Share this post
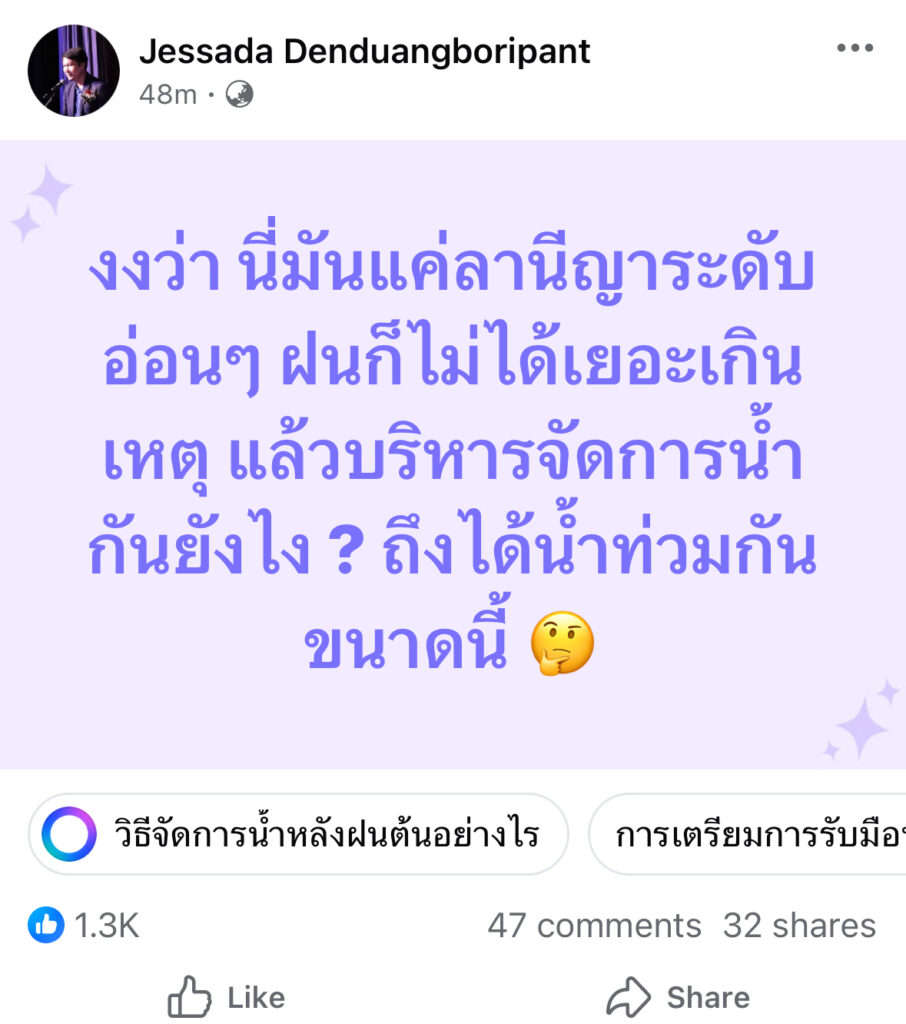The width and height of the screenshot is (906, 1024). 678,997
